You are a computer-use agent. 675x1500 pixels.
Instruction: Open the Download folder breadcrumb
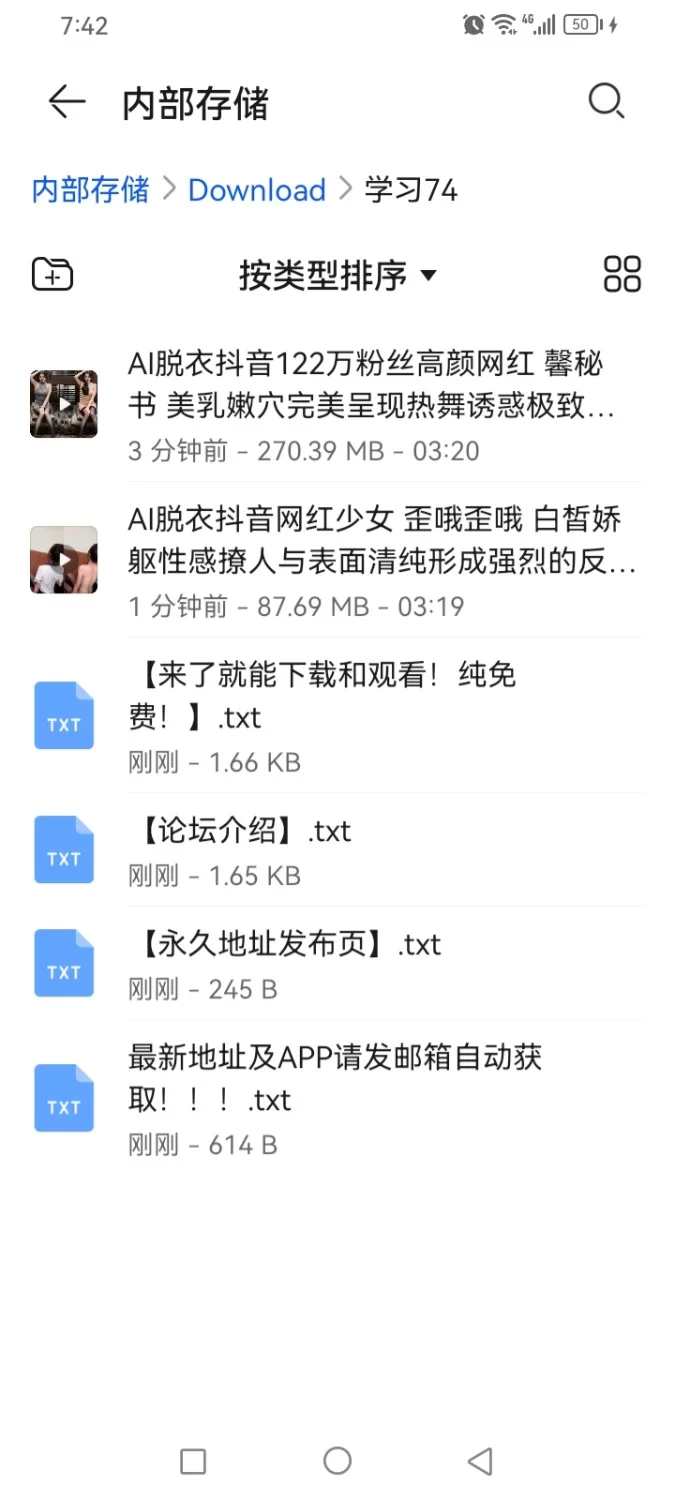pos(257,190)
